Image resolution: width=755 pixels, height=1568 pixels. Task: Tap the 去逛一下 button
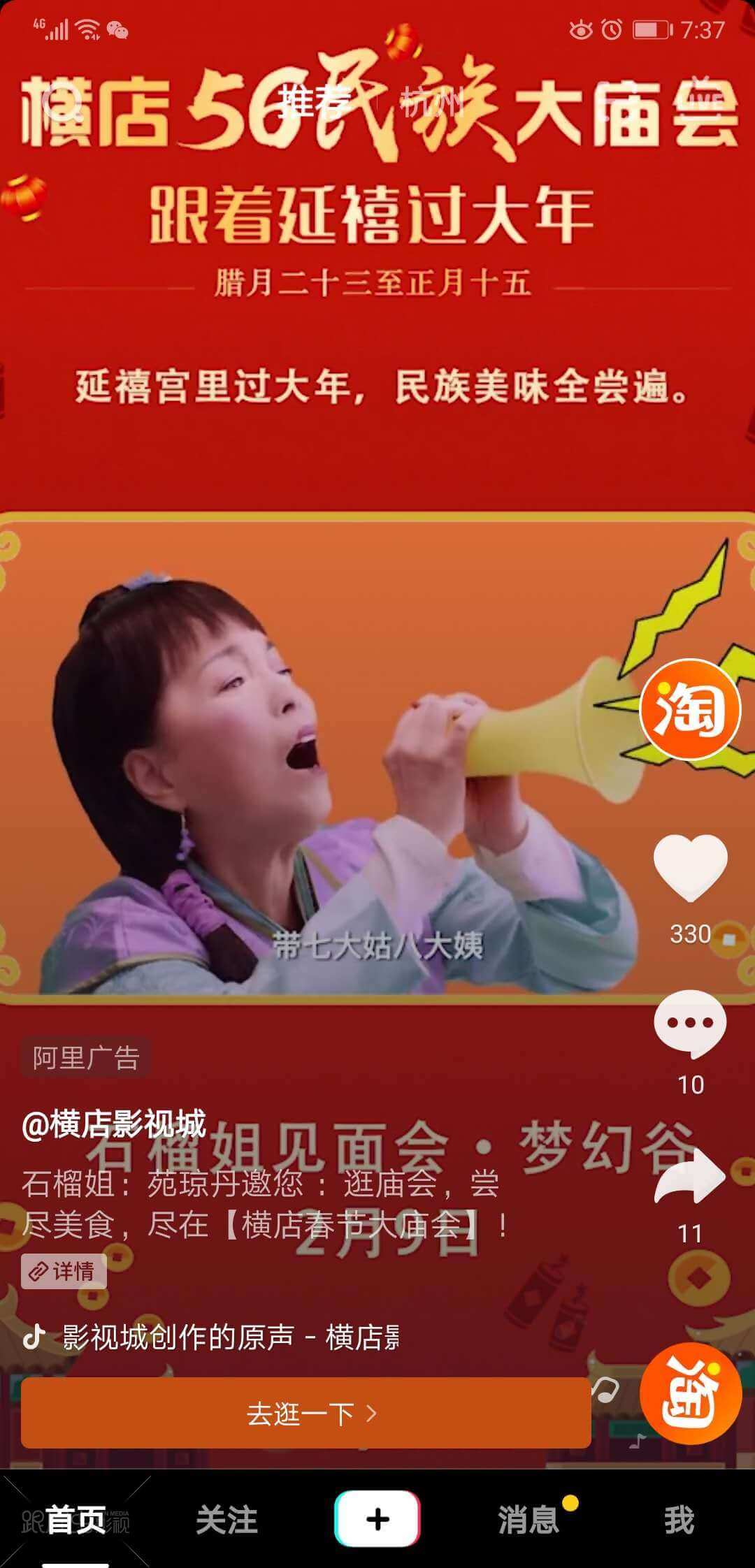tap(305, 1413)
